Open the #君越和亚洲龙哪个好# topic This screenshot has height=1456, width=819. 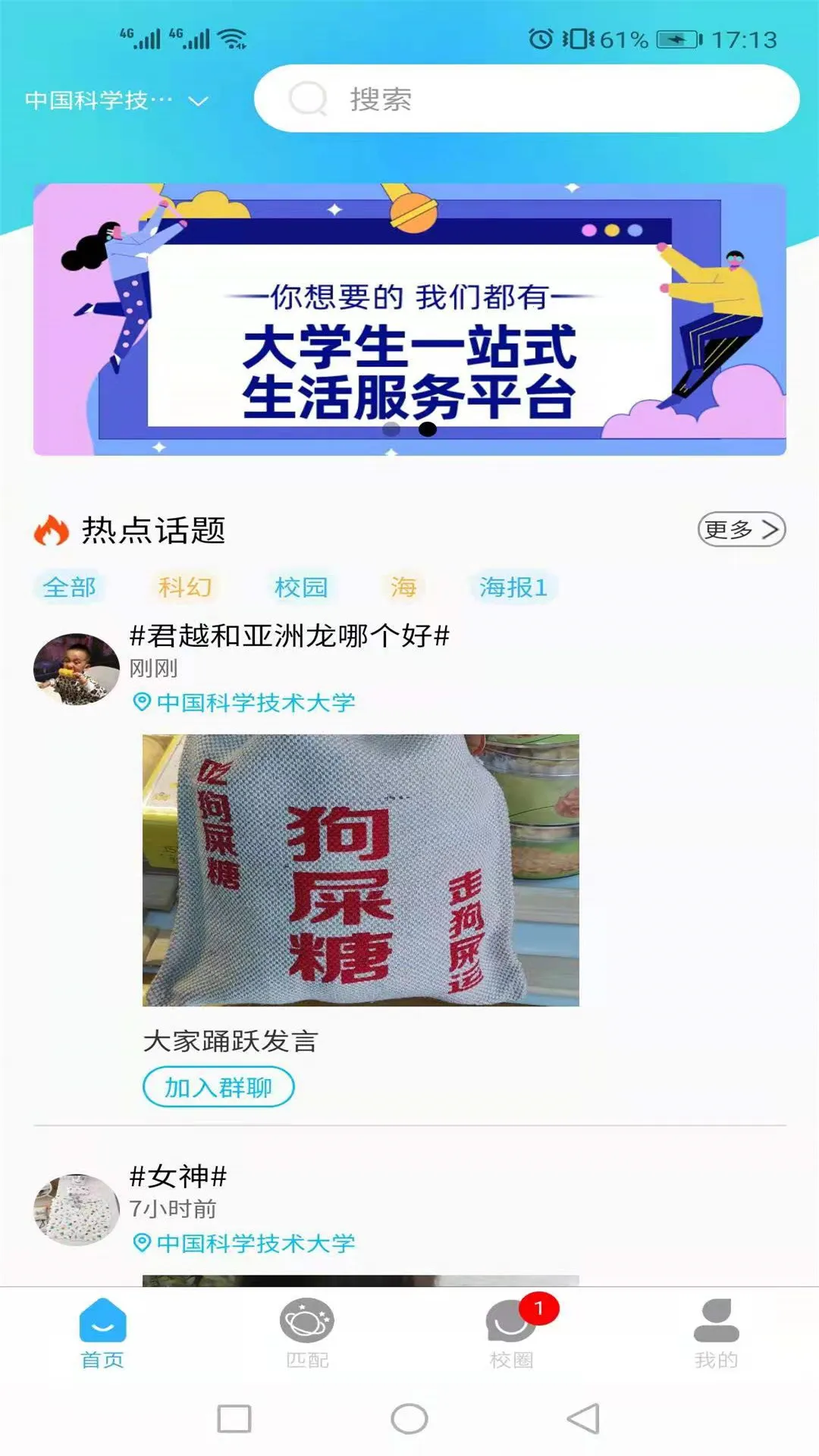[290, 635]
